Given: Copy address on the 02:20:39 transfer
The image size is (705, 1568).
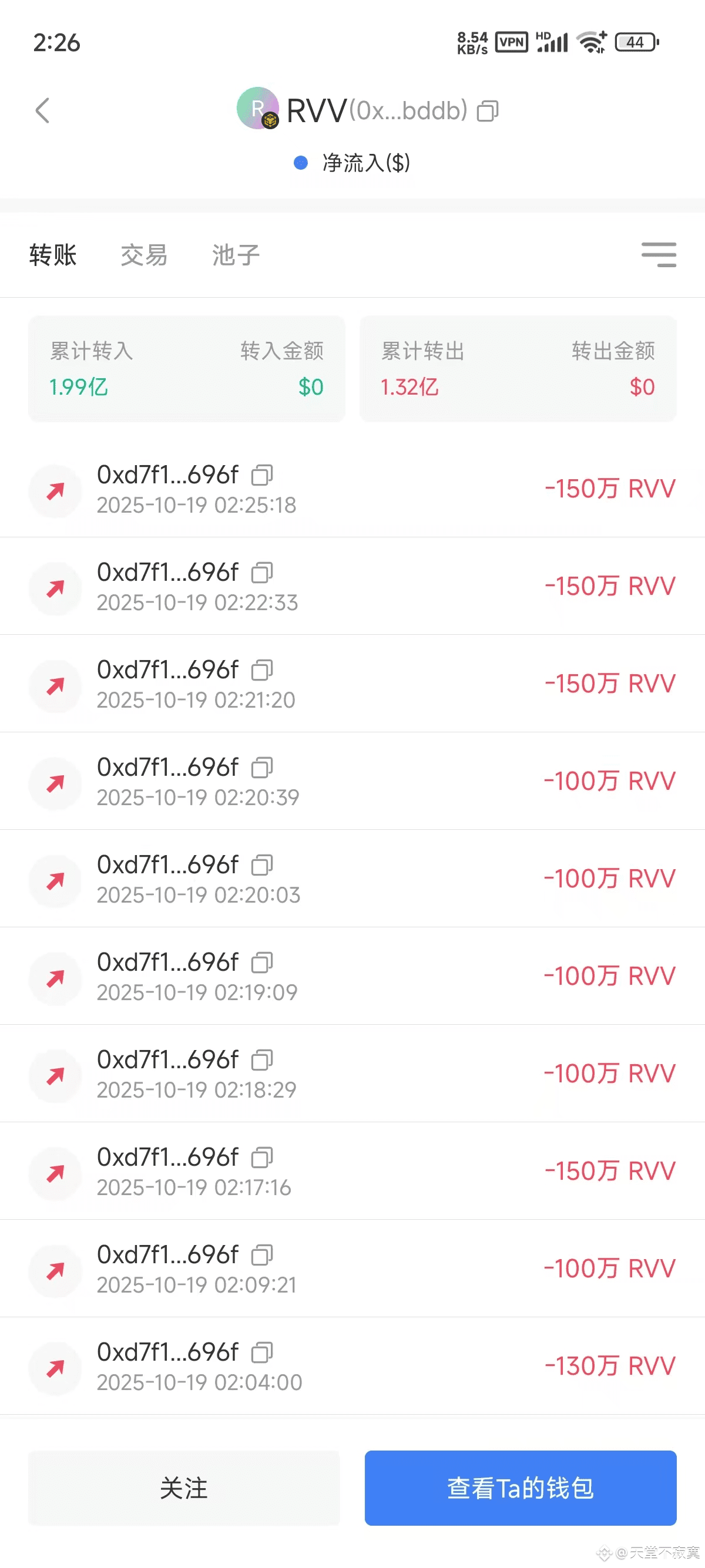Looking at the screenshot, I should tap(263, 768).
